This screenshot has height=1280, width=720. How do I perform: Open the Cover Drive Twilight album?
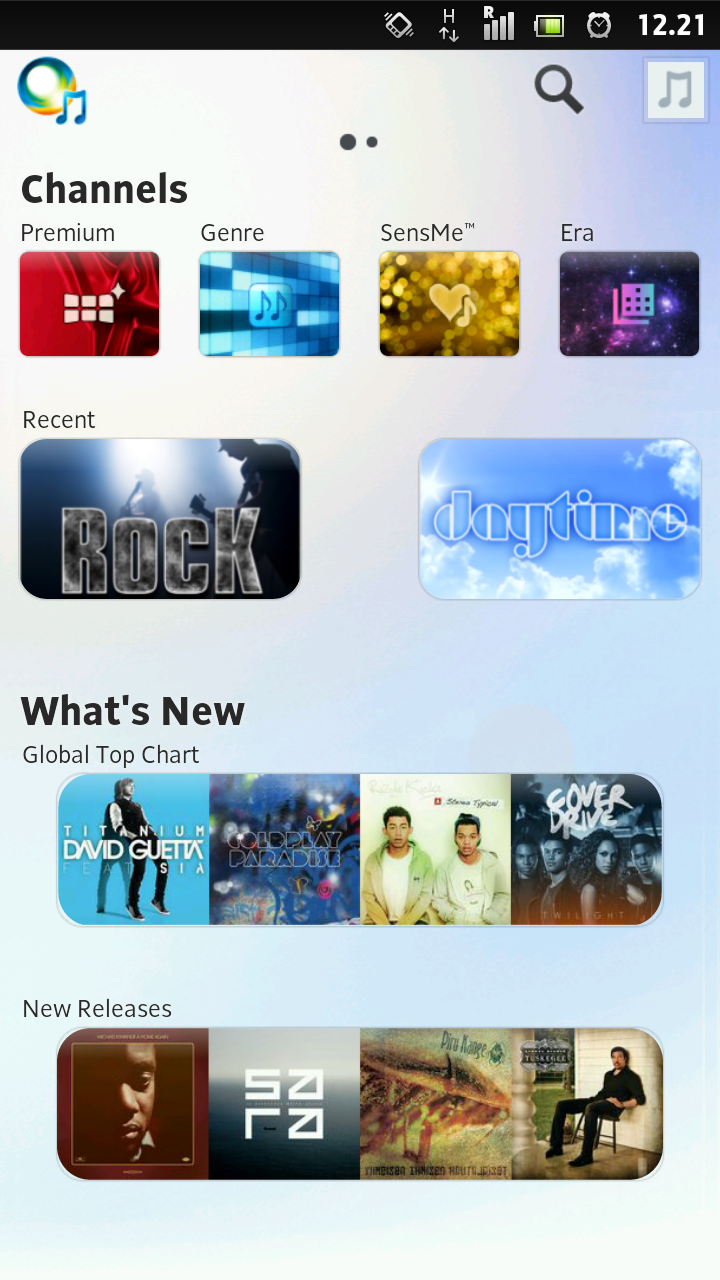(587, 849)
